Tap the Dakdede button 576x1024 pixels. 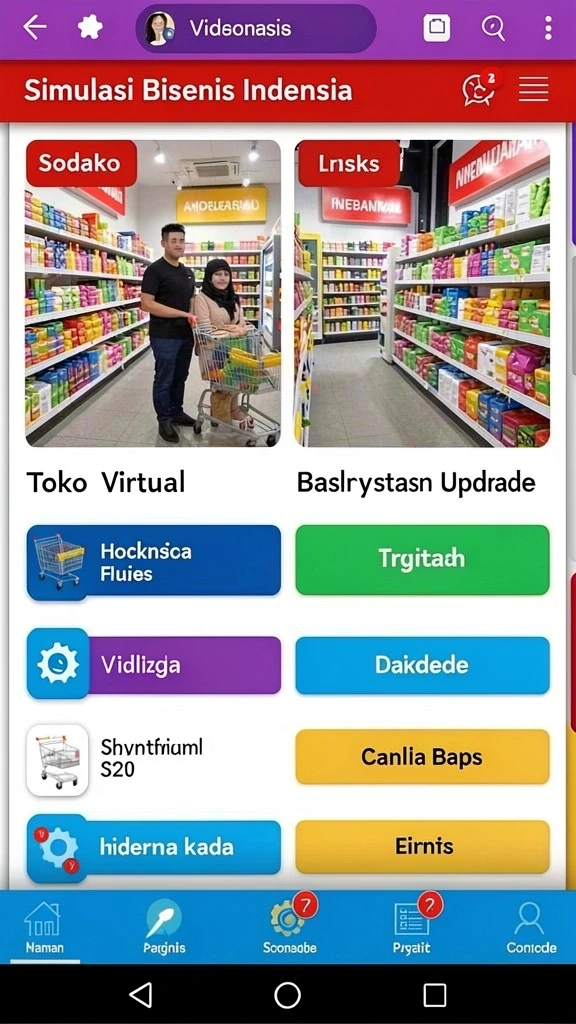423,665
